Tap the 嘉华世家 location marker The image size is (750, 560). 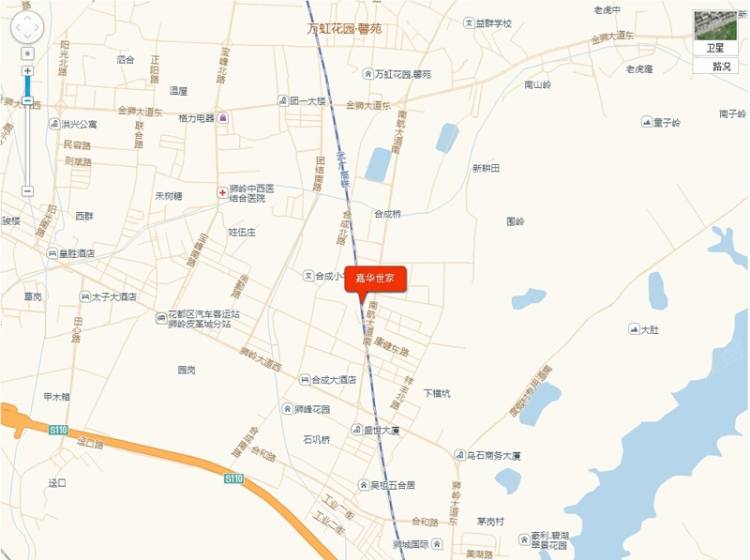click(375, 279)
